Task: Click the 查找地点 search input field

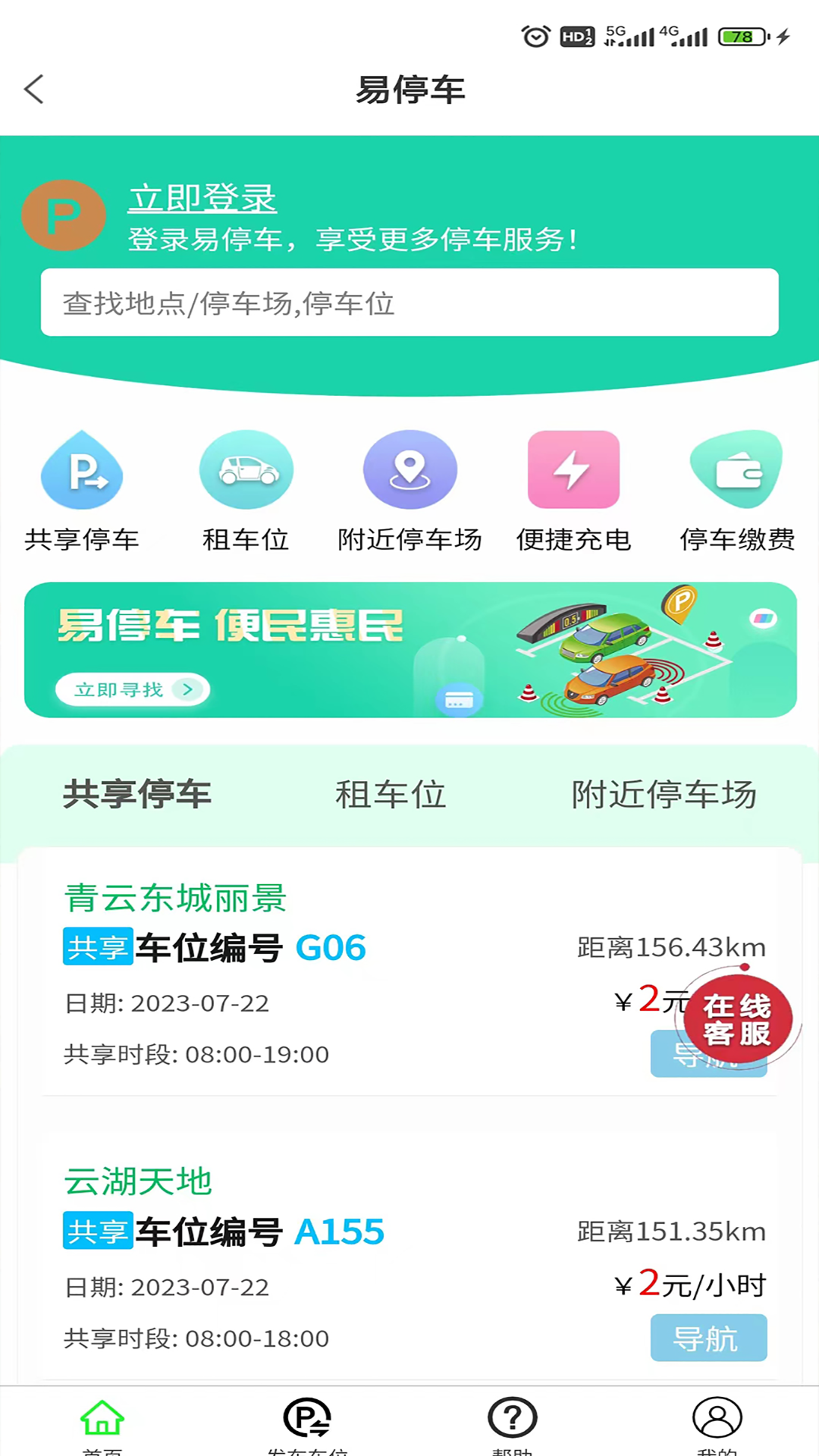Action: [409, 303]
